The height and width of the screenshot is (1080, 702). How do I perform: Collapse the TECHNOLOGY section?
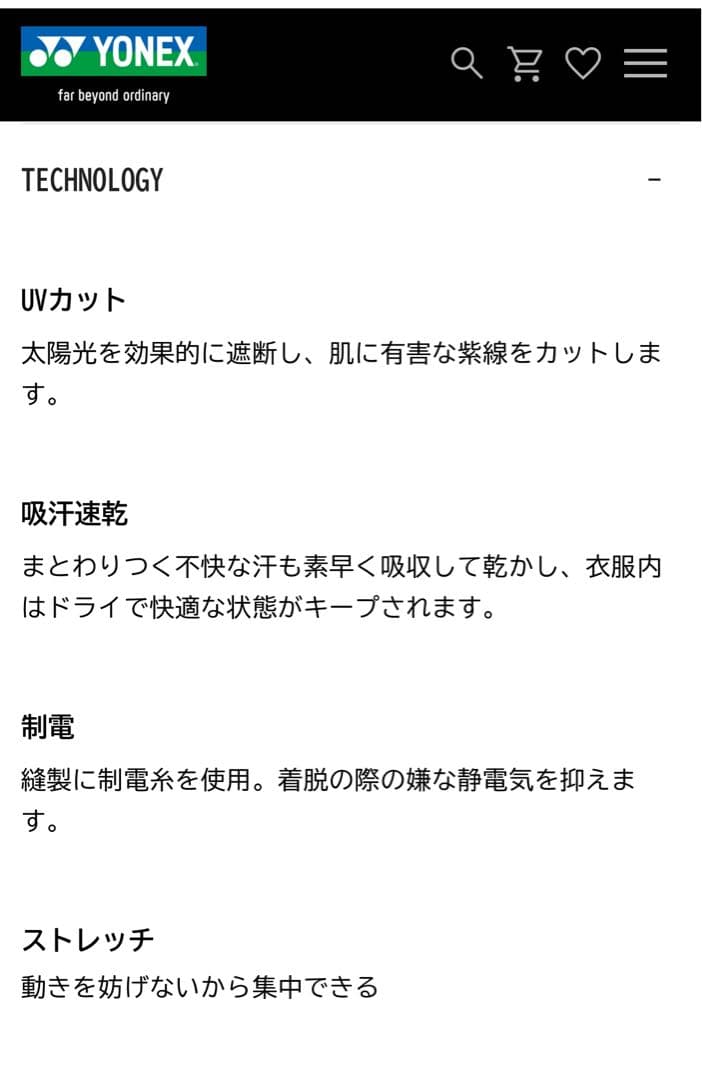coord(654,180)
